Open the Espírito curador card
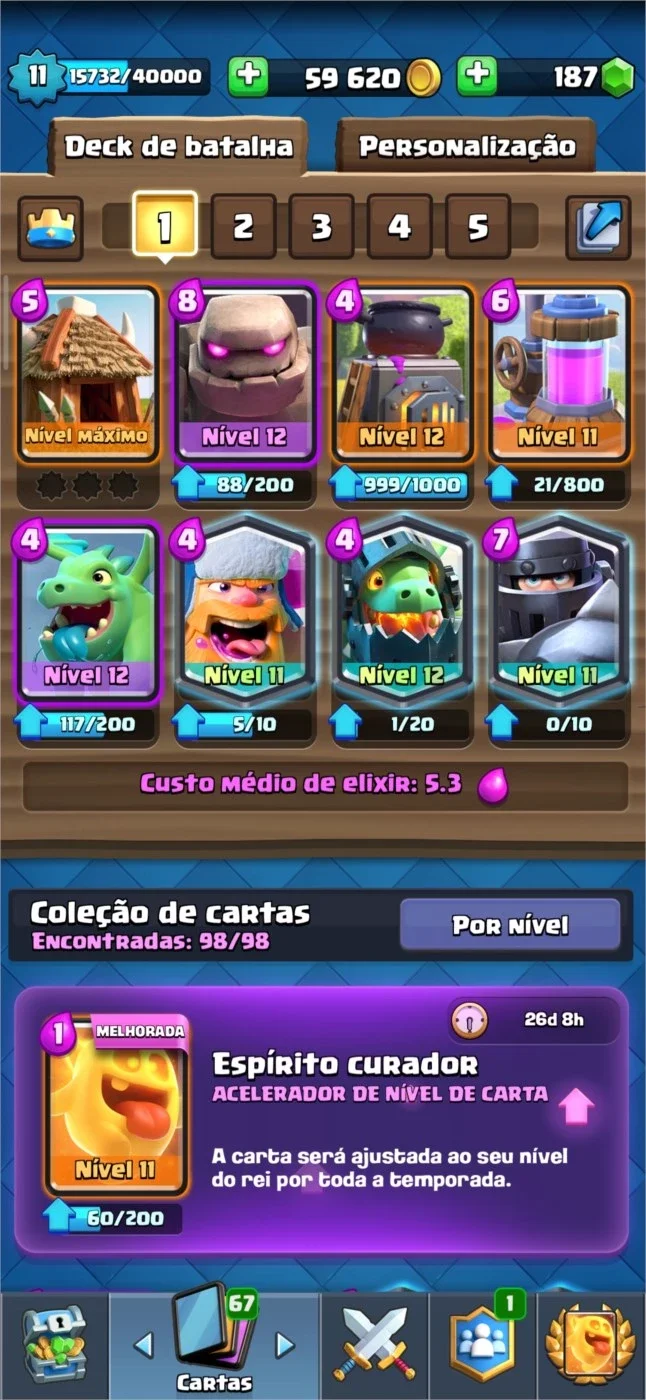 point(114,1111)
